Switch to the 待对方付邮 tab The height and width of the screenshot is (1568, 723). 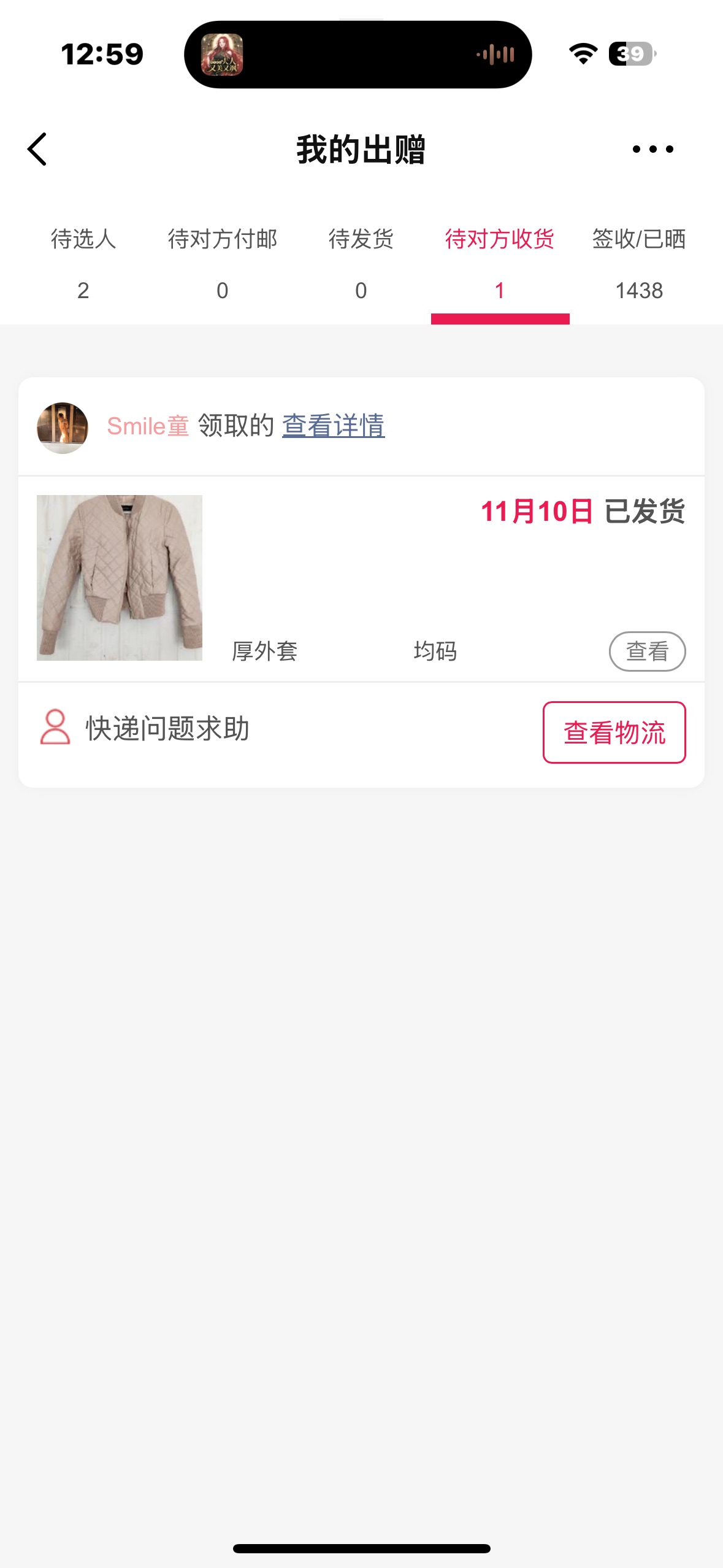222,264
